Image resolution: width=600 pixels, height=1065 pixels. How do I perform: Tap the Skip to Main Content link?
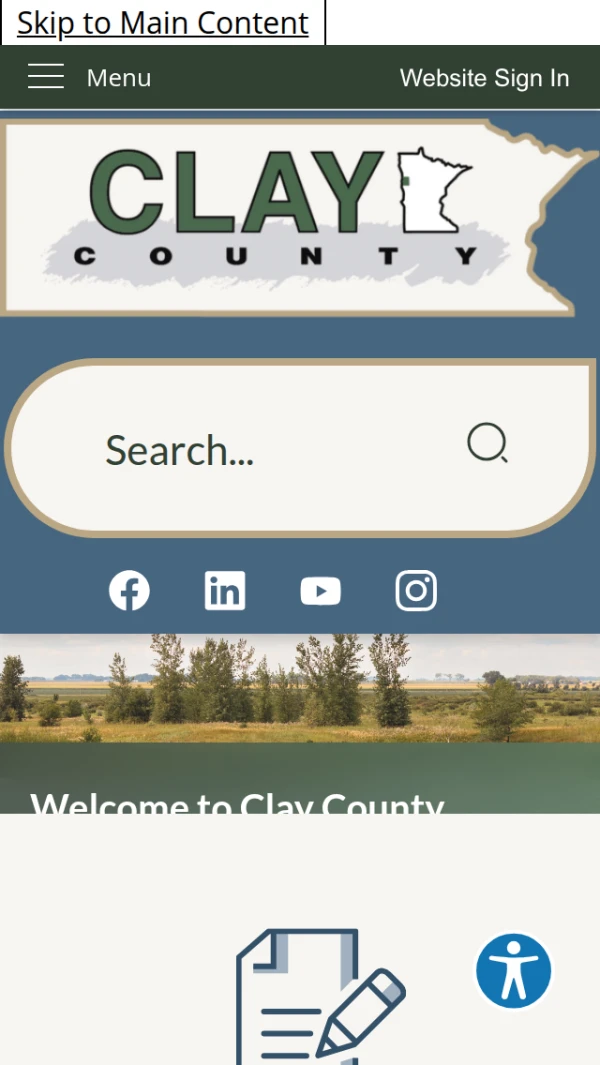pos(163,23)
